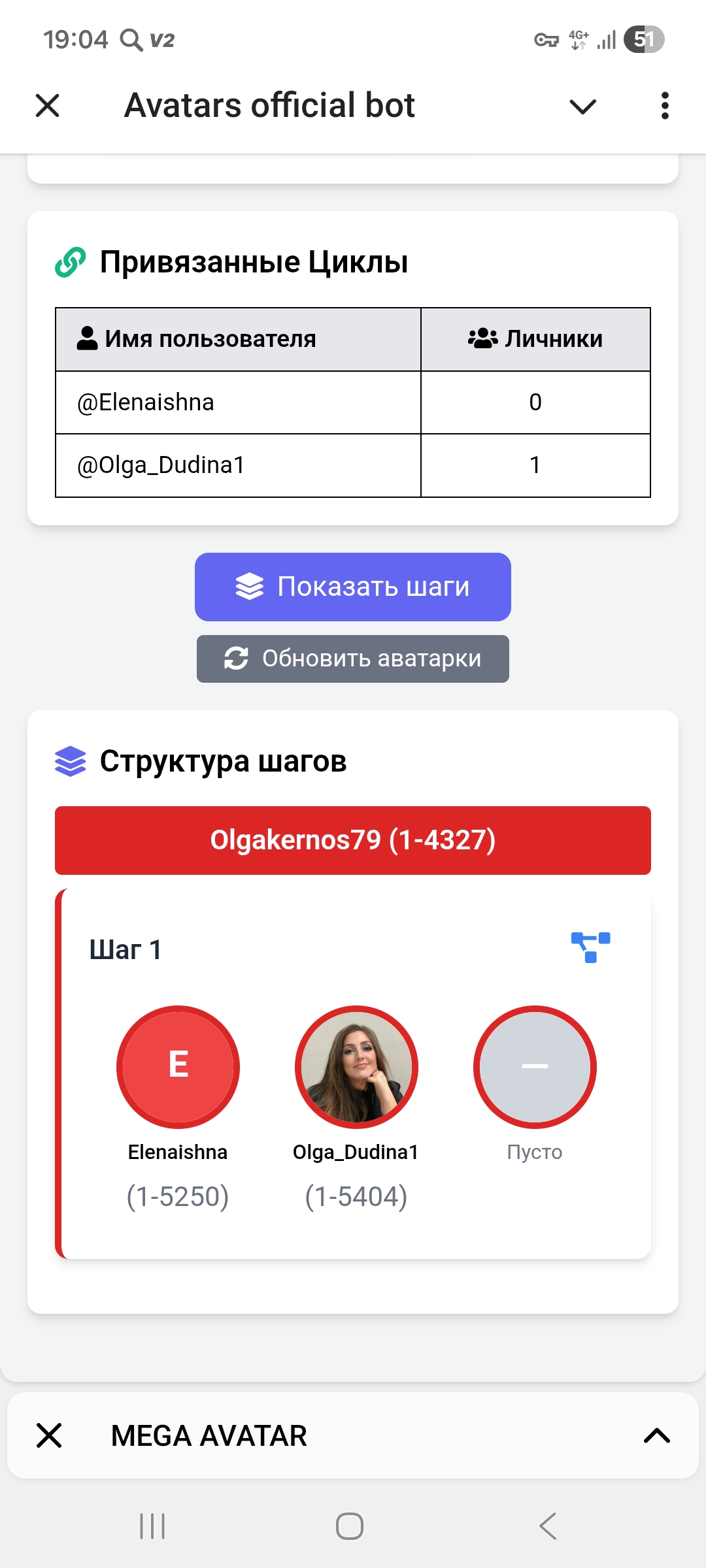
Task: Close the MEGA AVATAR panel
Action: point(49,1435)
